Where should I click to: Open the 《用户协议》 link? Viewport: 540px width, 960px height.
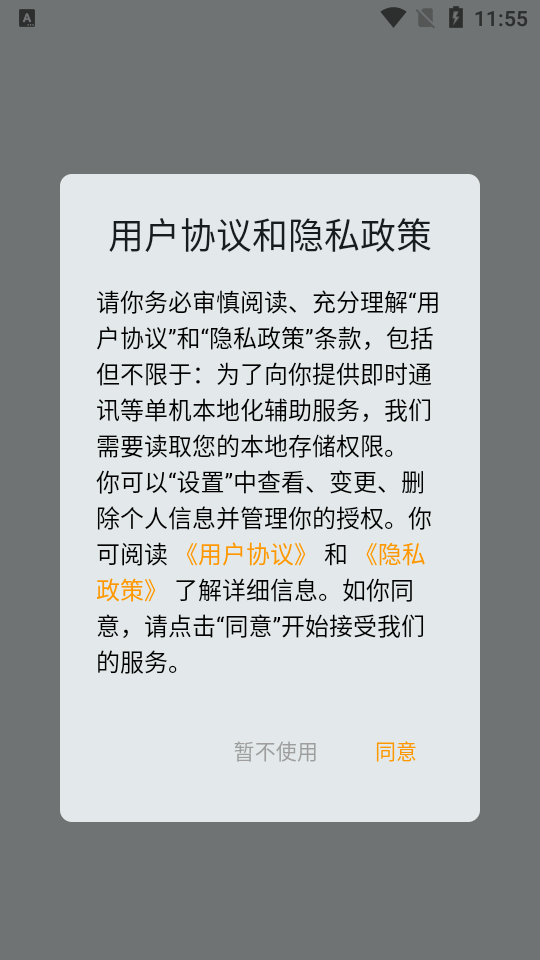pyautogui.click(x=247, y=555)
